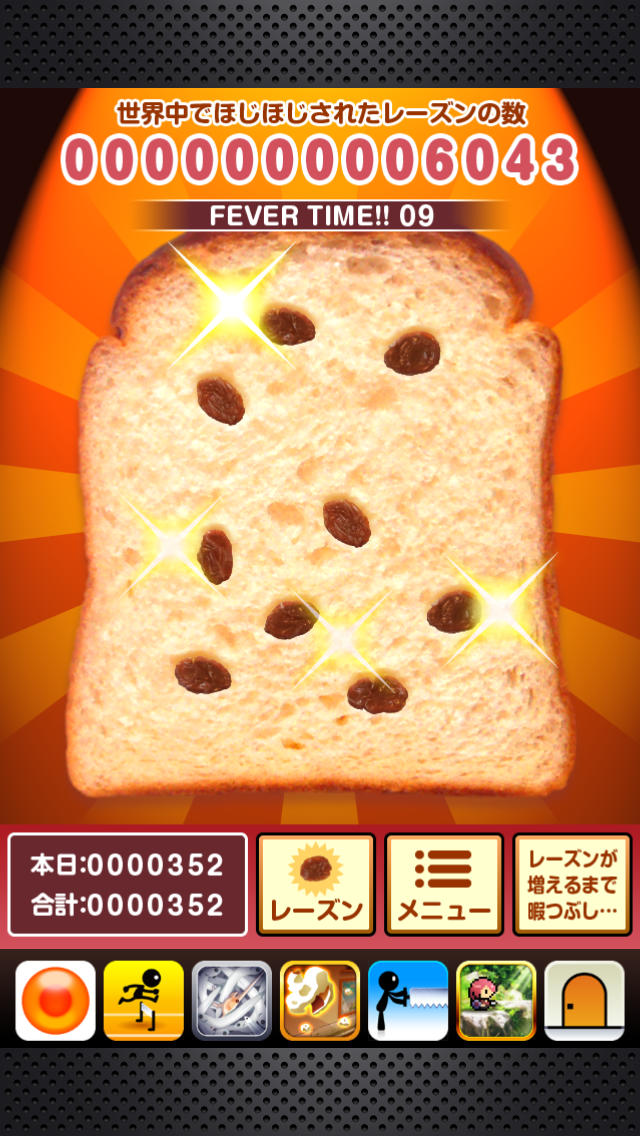Image resolution: width=640 pixels, height=1136 pixels.
Task: Open the red round button app icon
Action: point(56,1001)
